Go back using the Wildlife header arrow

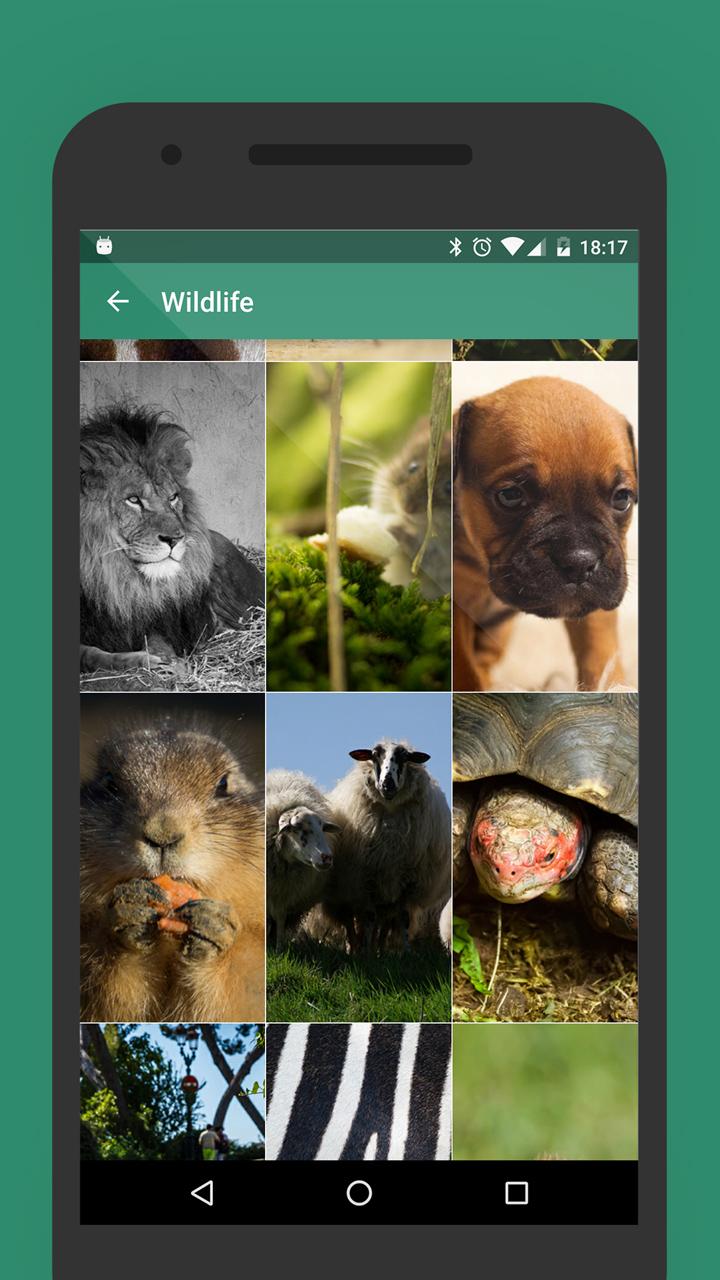point(118,301)
